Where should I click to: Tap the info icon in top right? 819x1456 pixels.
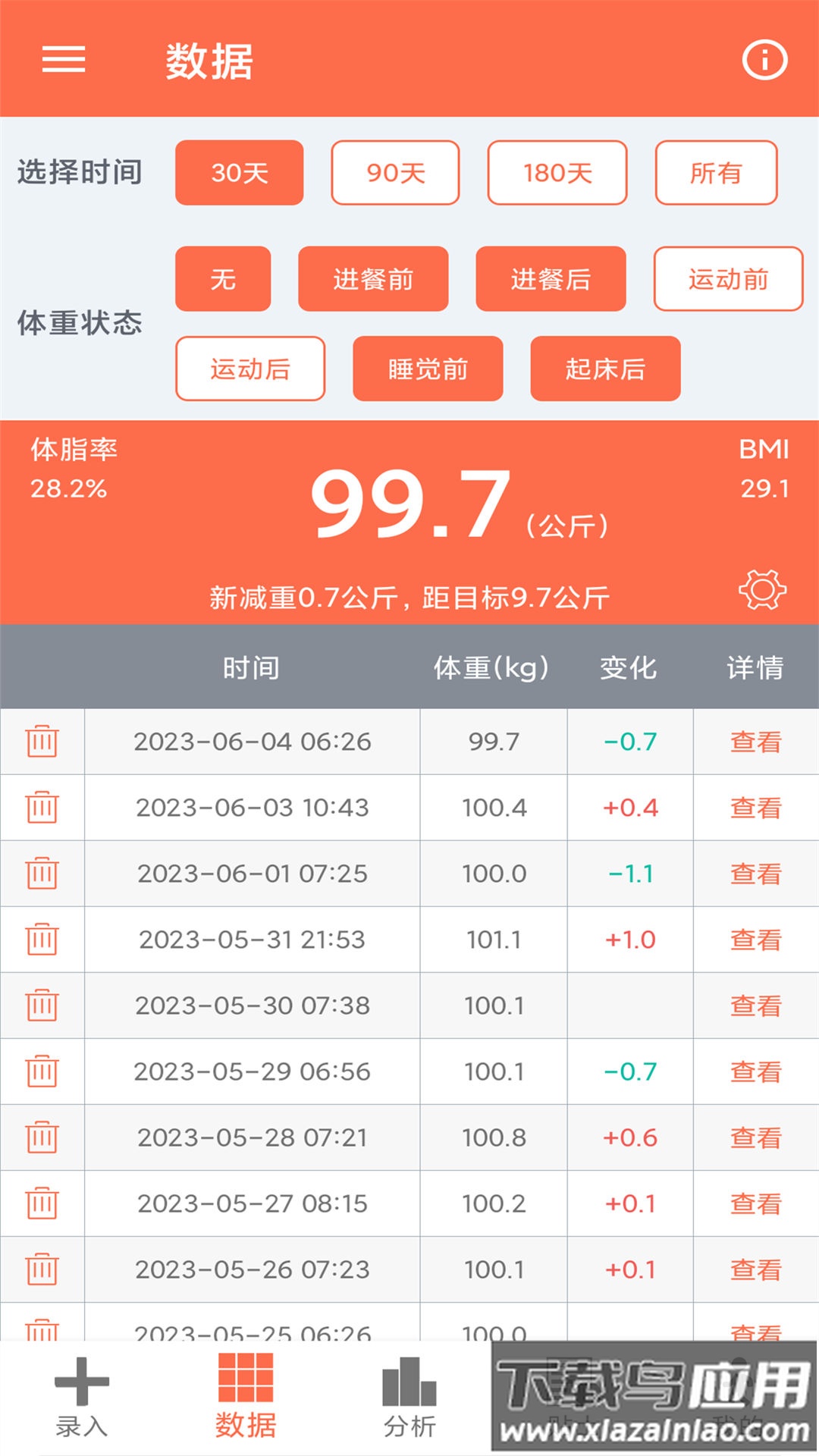762,59
